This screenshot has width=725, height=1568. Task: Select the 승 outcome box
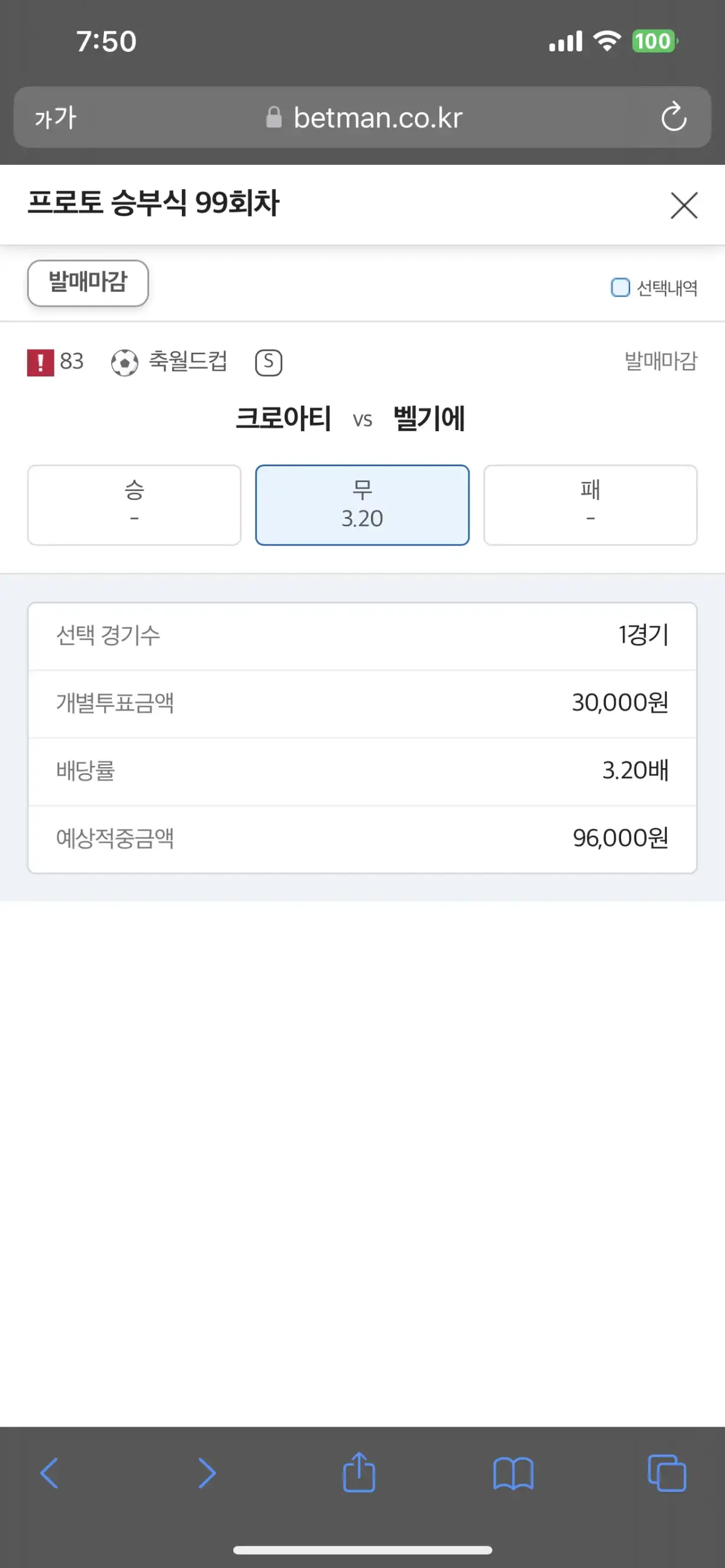134,505
